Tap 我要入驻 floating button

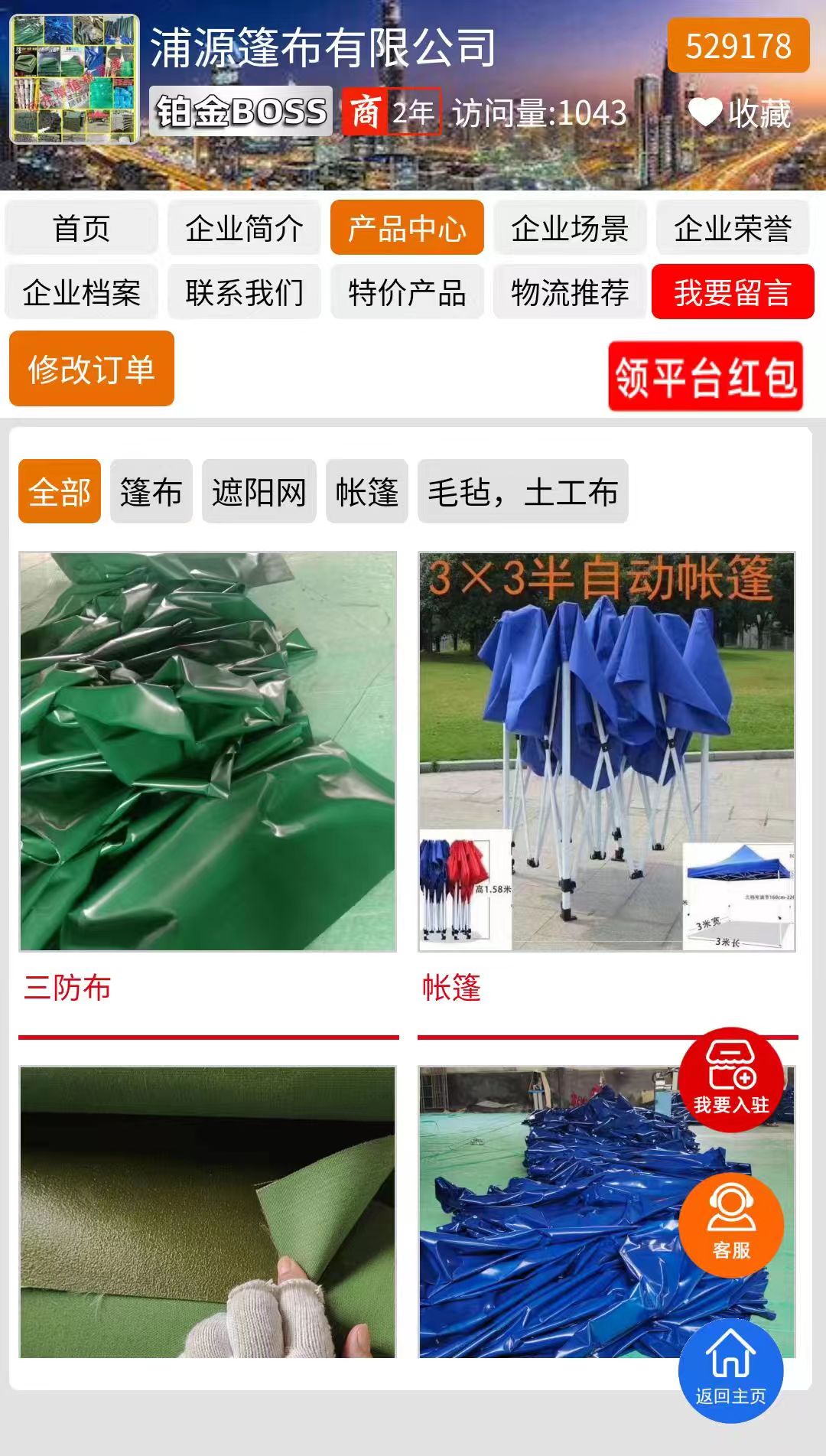(731, 1079)
